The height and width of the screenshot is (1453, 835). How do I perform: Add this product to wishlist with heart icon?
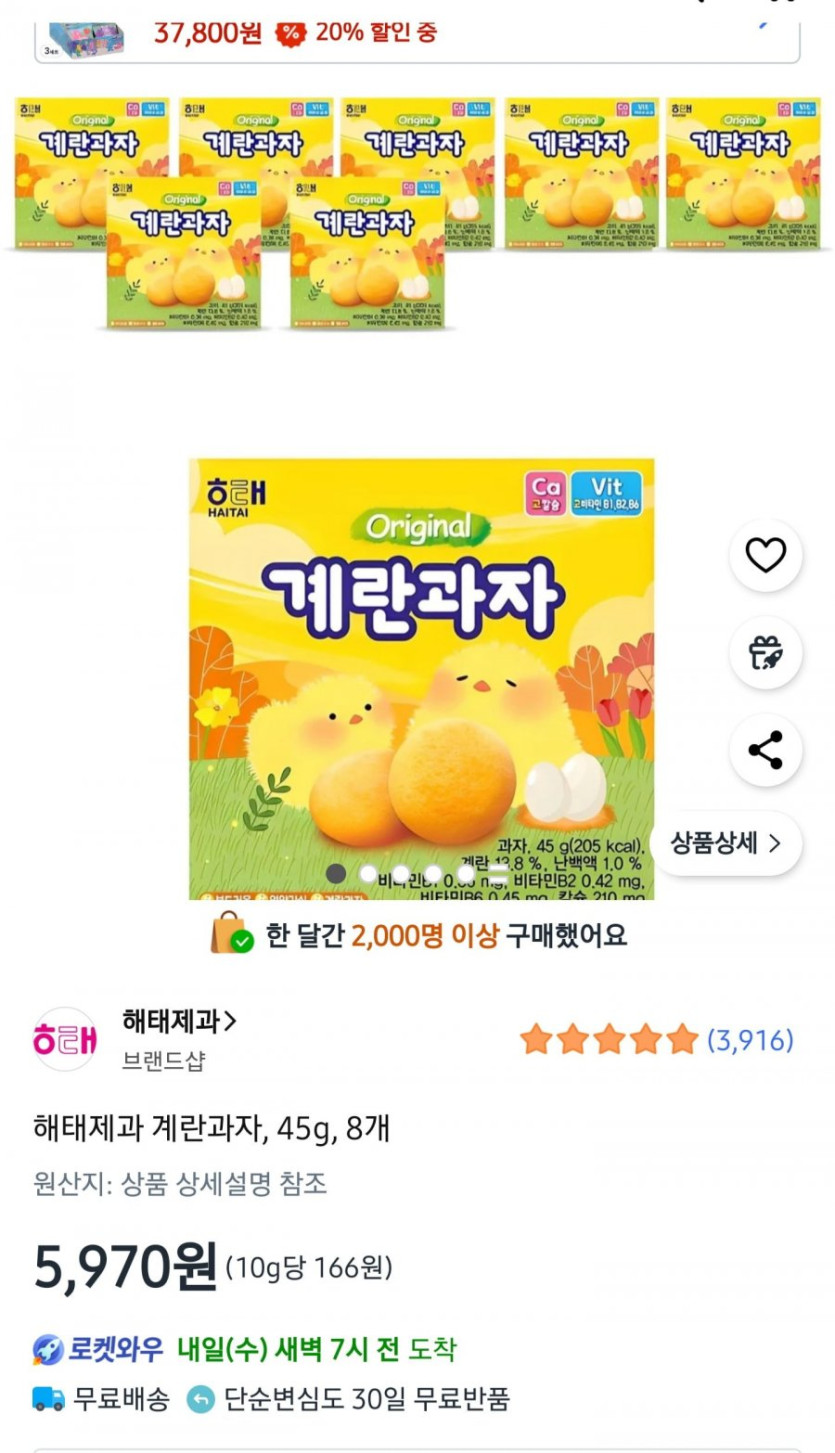[x=766, y=555]
